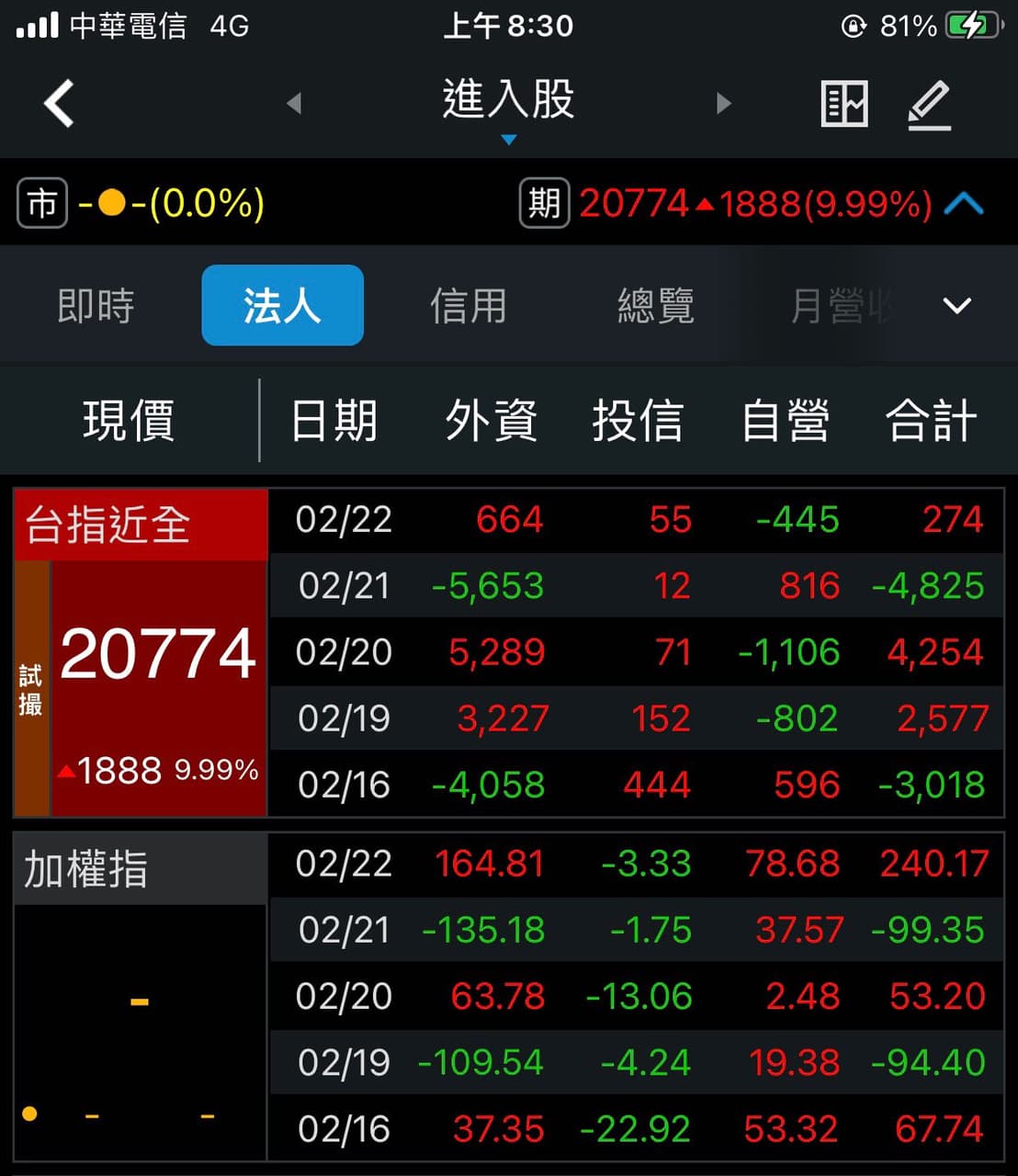Open the report grid icon top right
1018x1176 pixels.
click(x=844, y=103)
